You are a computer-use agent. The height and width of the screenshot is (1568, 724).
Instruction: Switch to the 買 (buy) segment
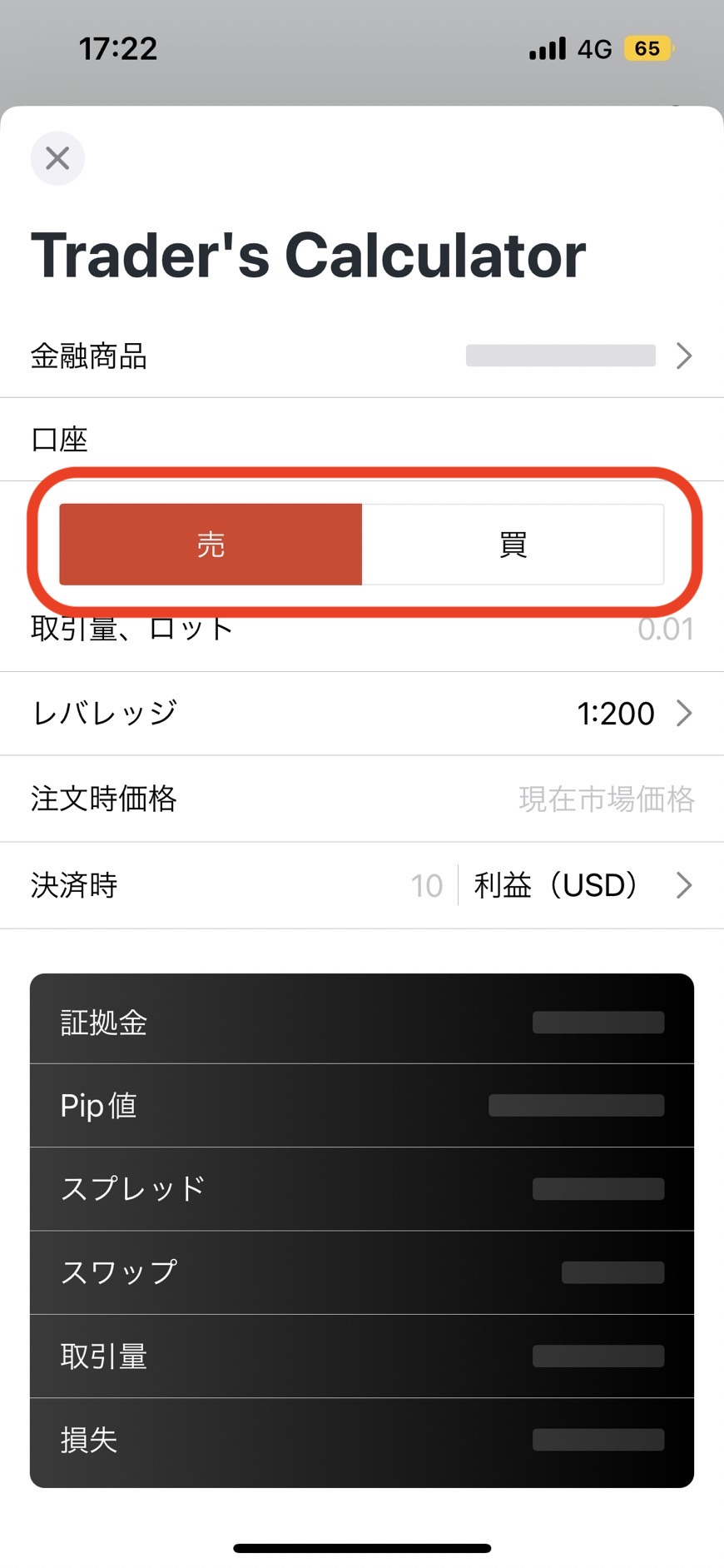513,545
